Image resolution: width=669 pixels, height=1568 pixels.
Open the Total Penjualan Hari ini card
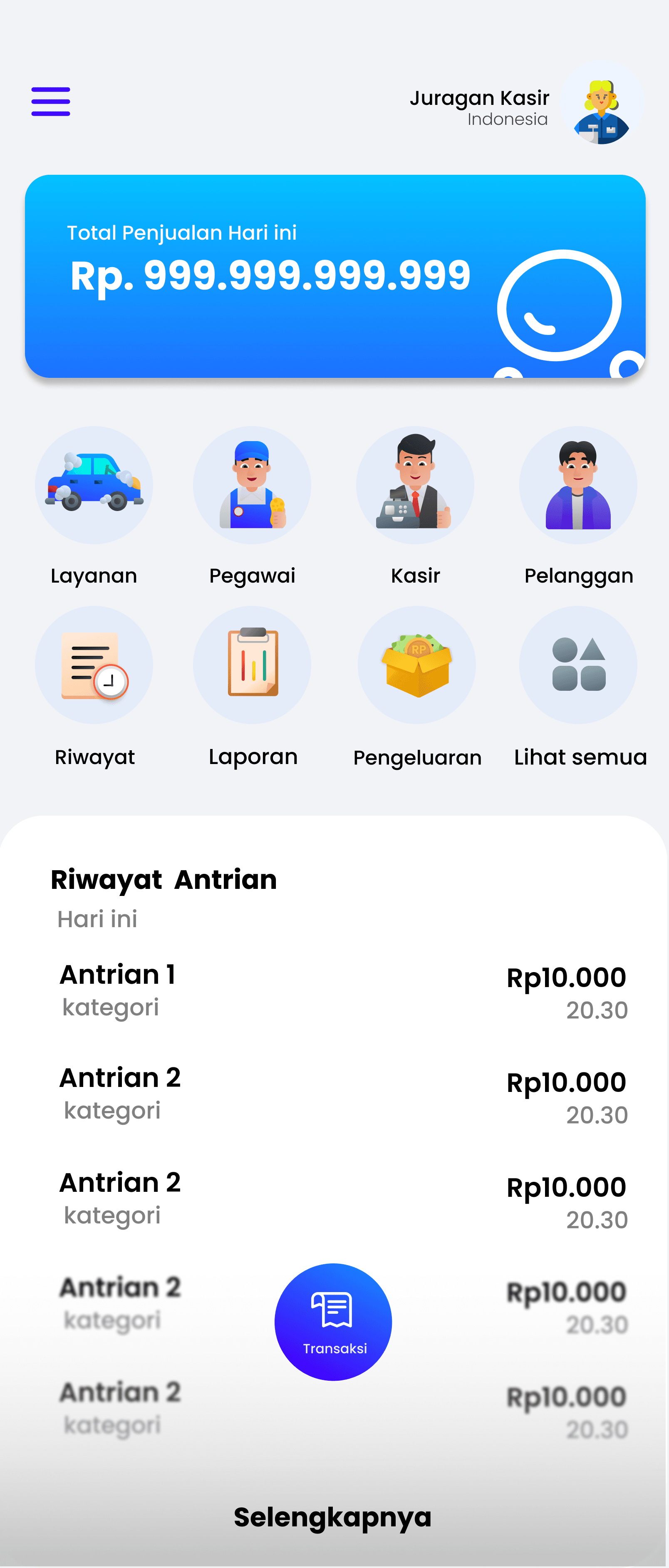click(x=335, y=276)
